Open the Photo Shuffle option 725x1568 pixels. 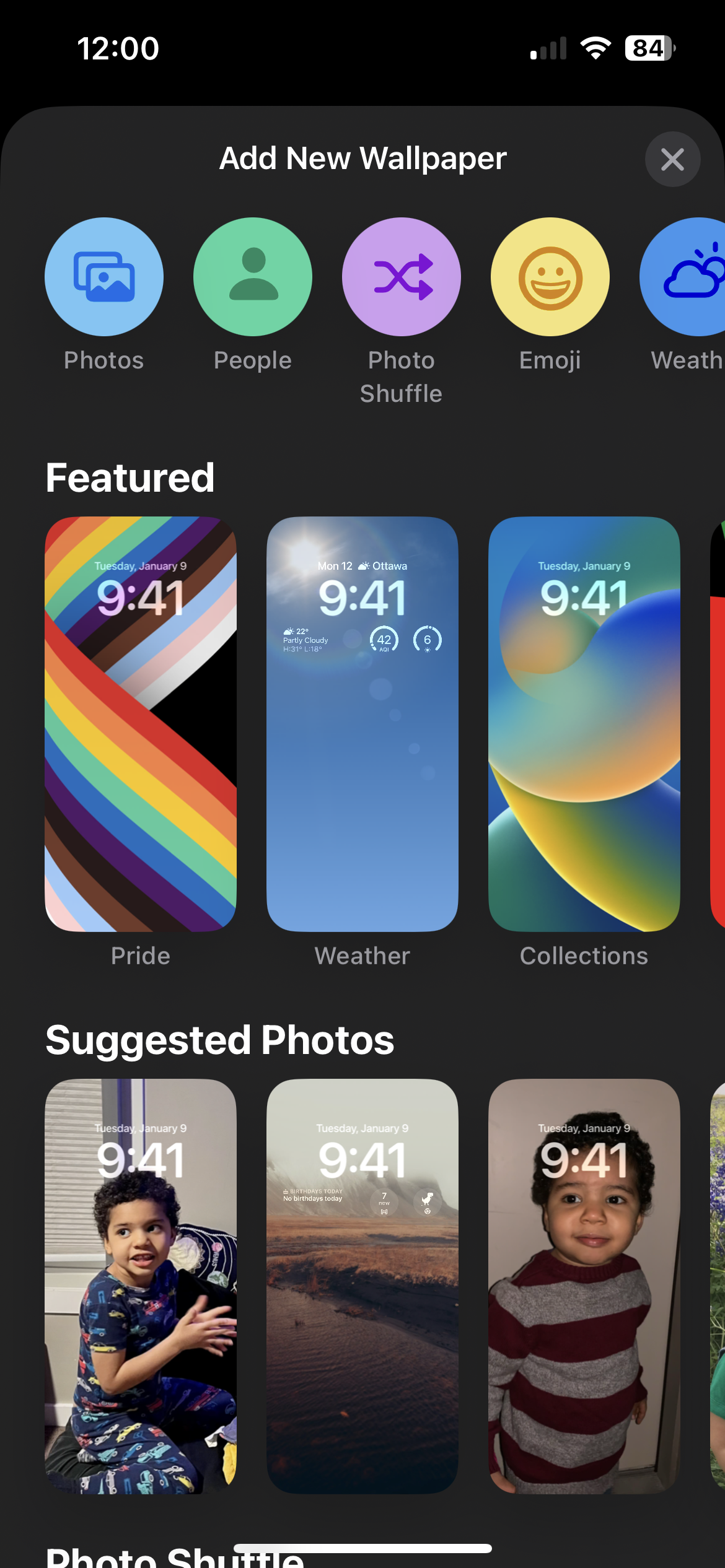402,277
